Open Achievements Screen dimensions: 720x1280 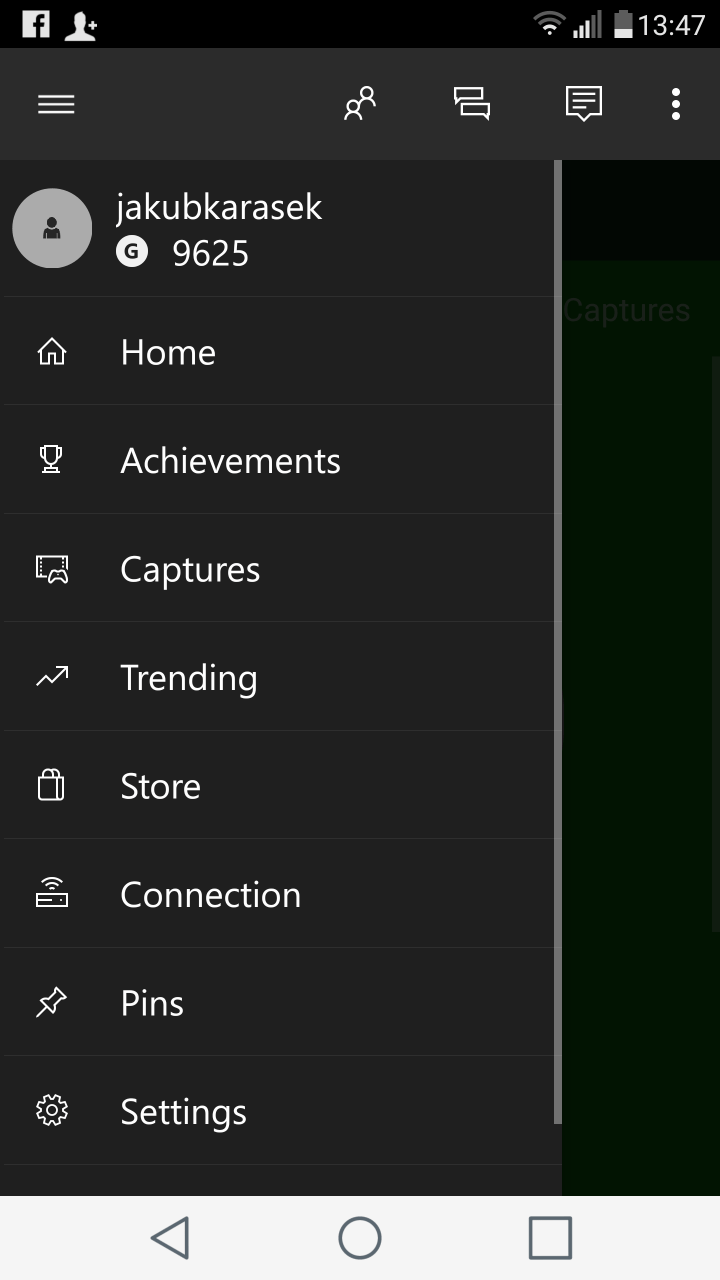(x=230, y=461)
